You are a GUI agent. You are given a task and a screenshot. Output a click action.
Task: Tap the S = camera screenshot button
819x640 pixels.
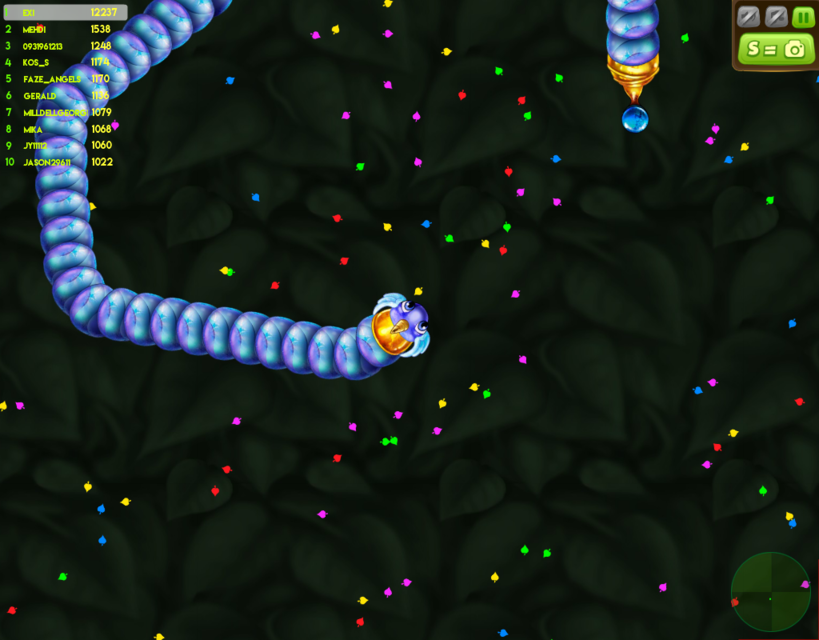click(x=776, y=48)
